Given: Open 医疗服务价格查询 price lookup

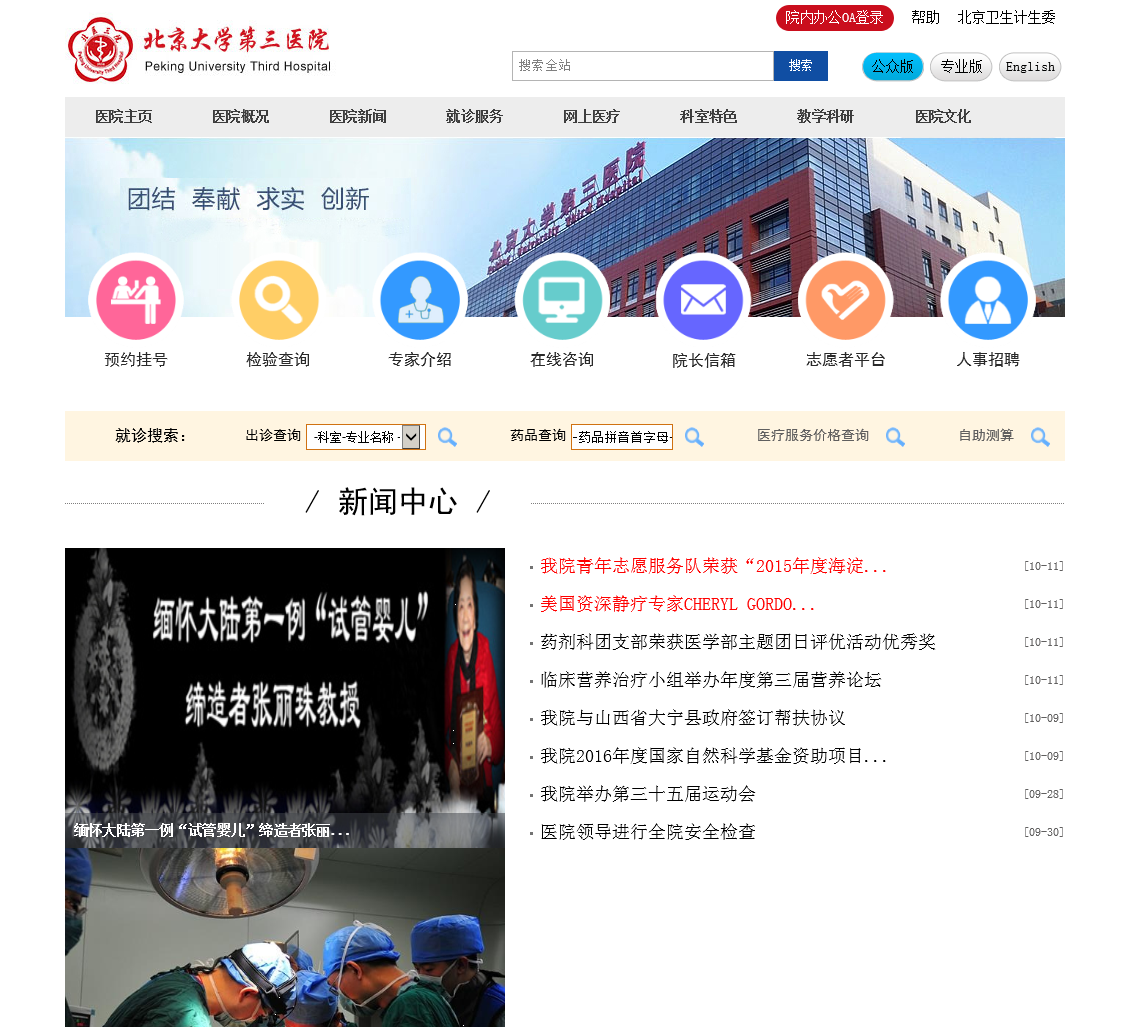Looking at the screenshot, I should click(x=813, y=436).
